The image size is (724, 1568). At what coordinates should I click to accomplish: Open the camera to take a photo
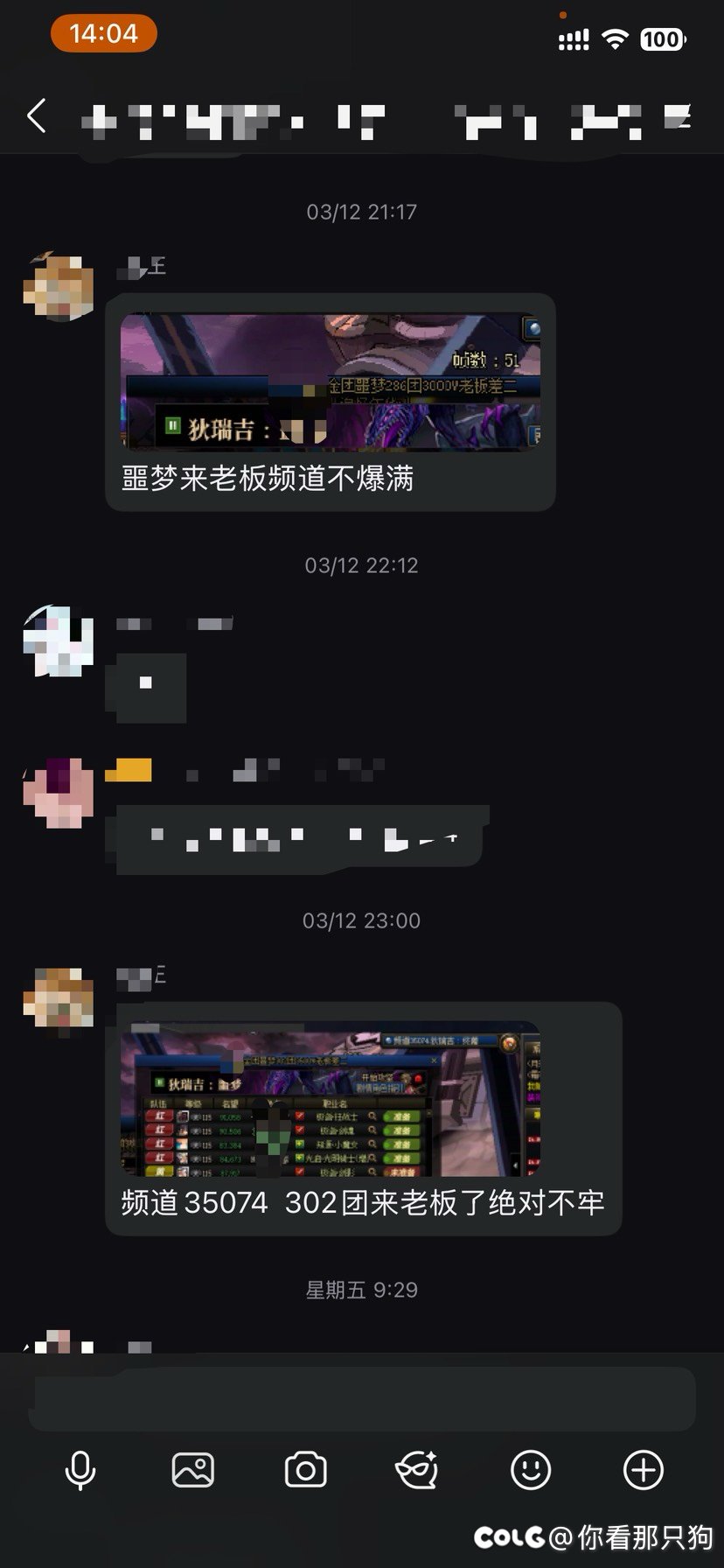(305, 1470)
